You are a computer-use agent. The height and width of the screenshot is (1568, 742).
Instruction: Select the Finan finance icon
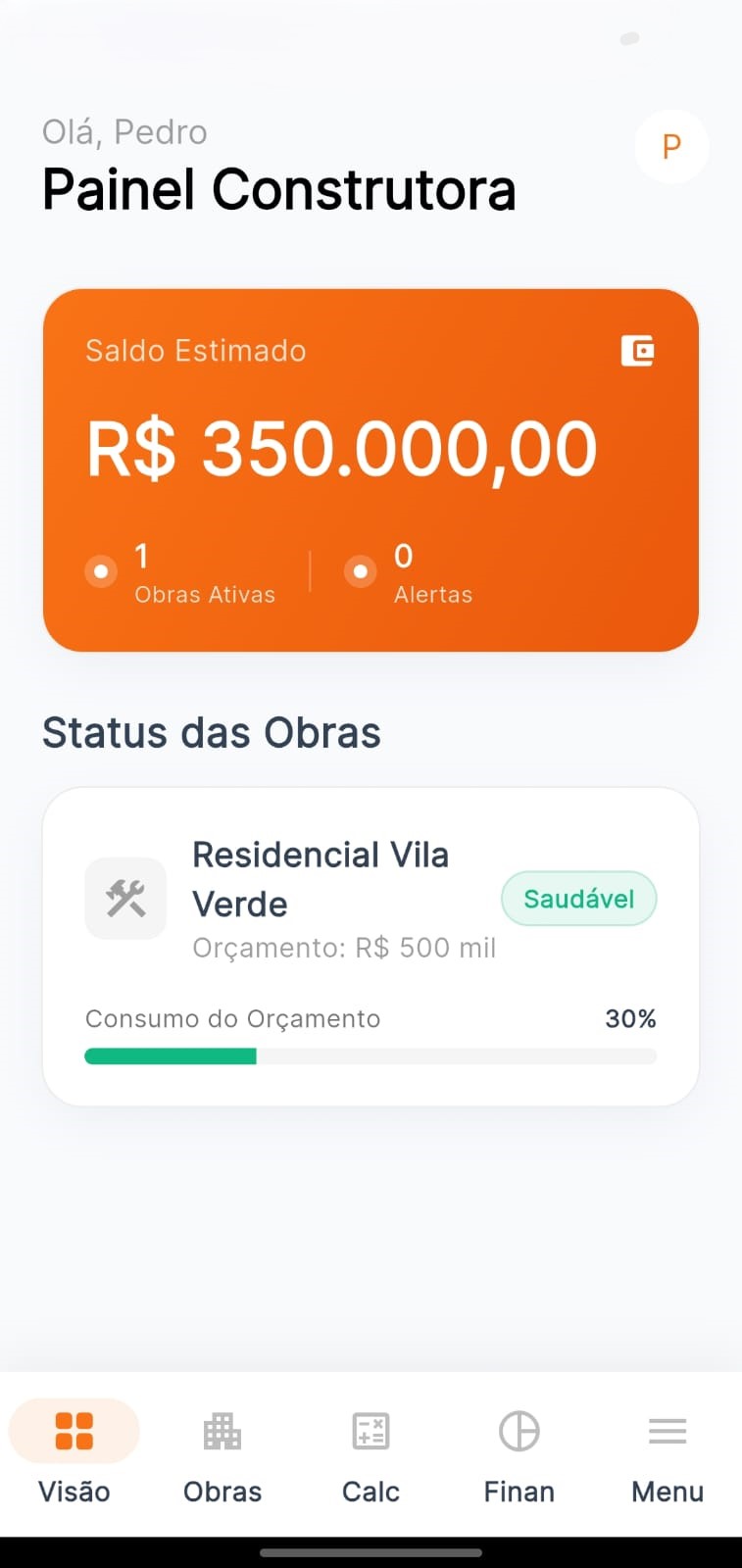tap(519, 1431)
